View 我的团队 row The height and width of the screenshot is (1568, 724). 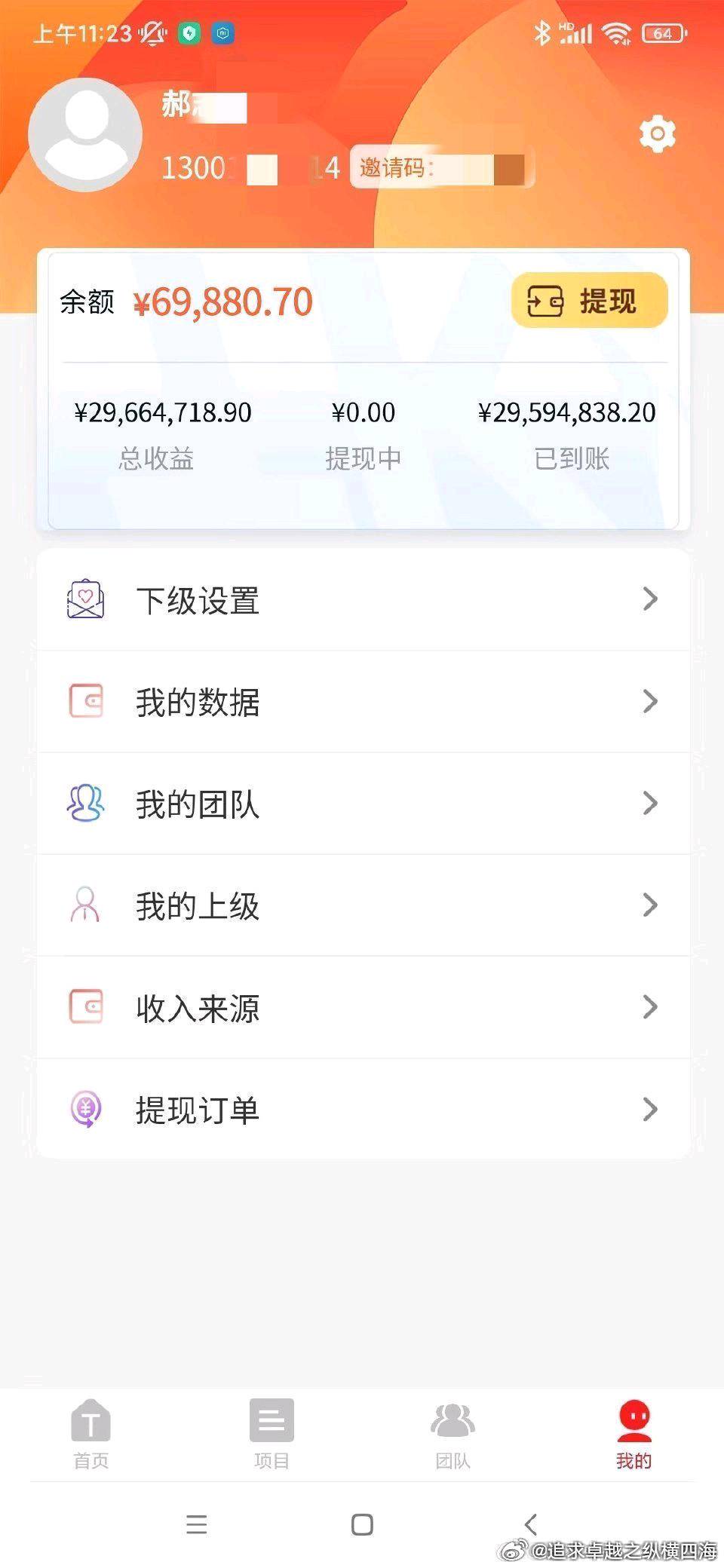click(364, 804)
